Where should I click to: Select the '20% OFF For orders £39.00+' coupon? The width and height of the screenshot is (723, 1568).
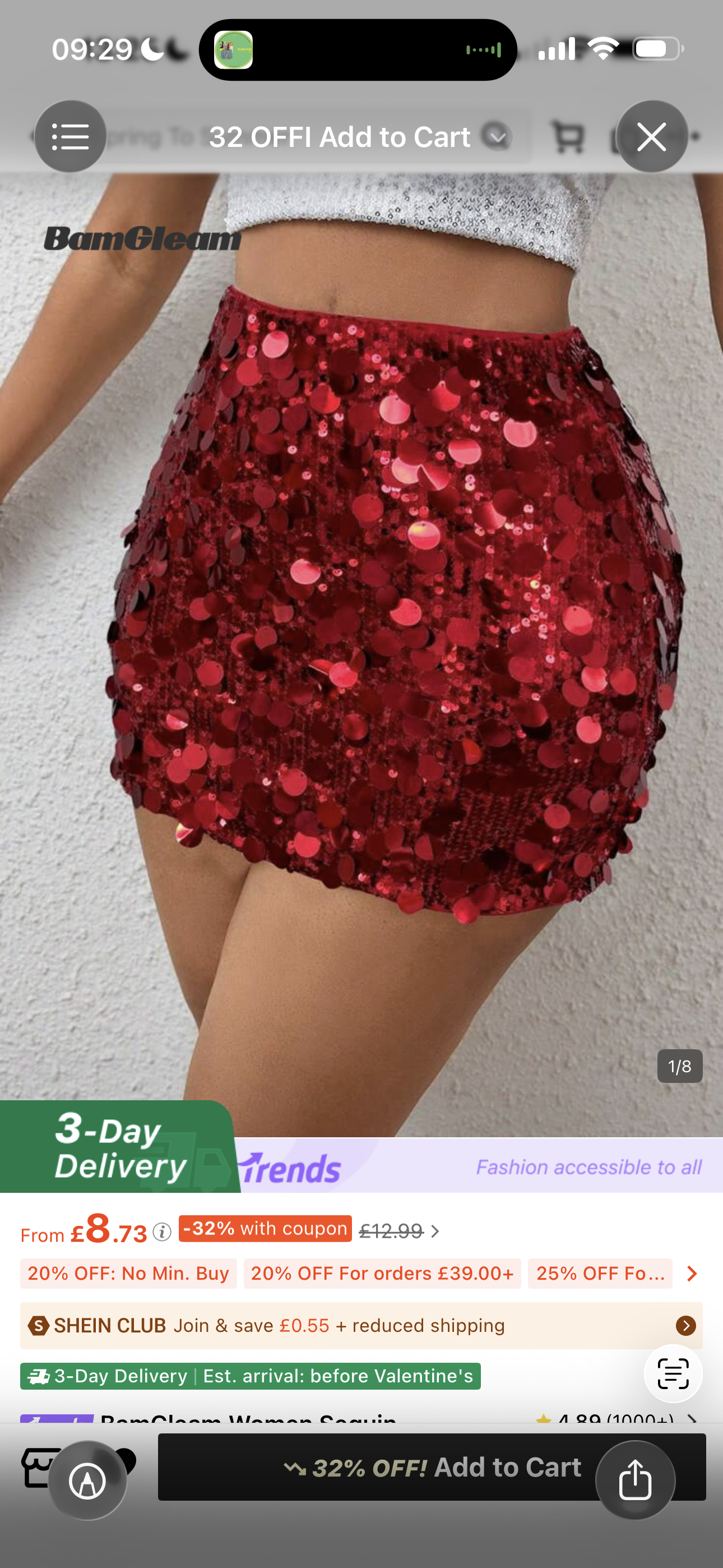click(x=382, y=1274)
